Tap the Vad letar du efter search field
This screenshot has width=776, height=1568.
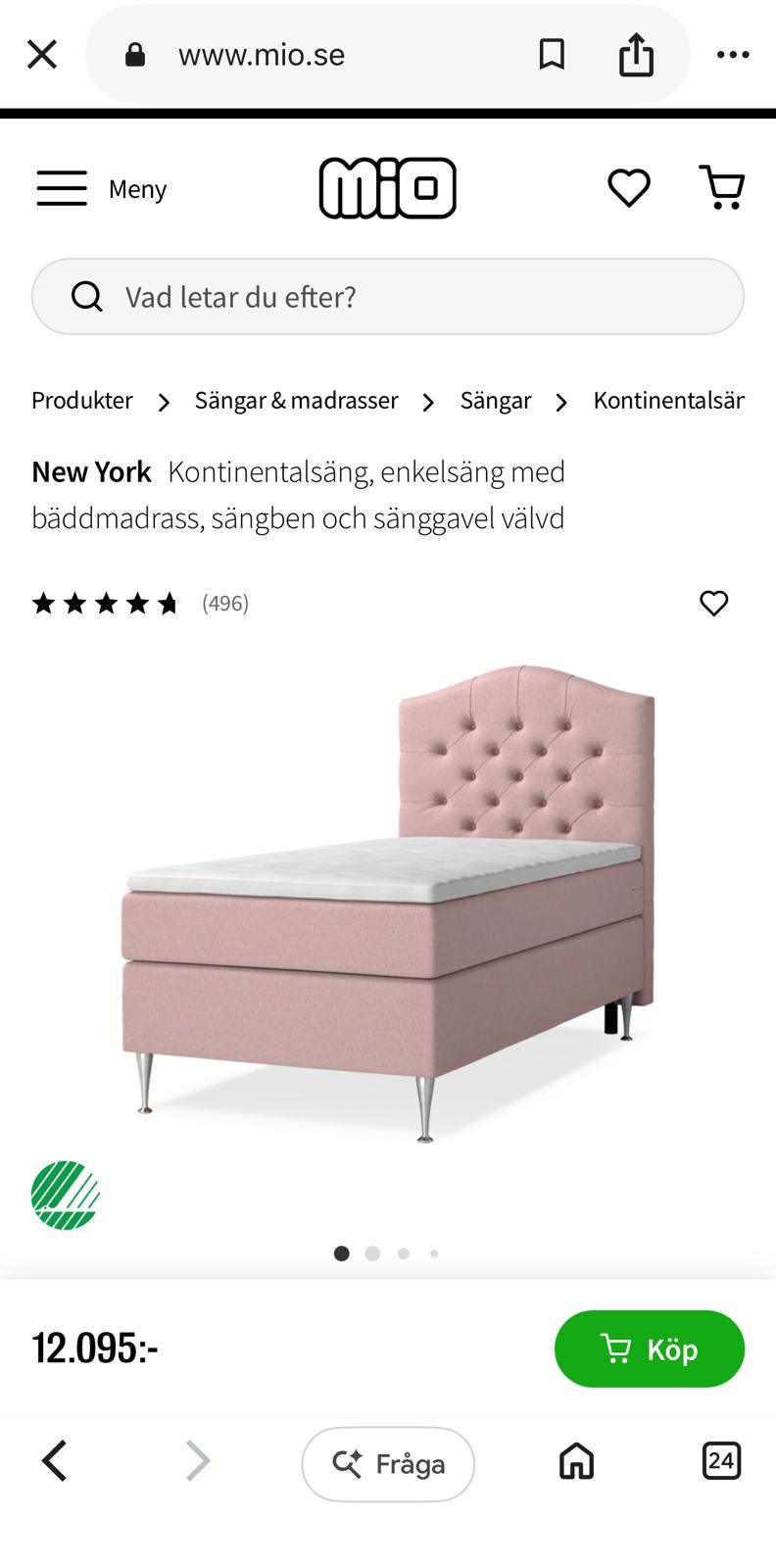point(388,296)
